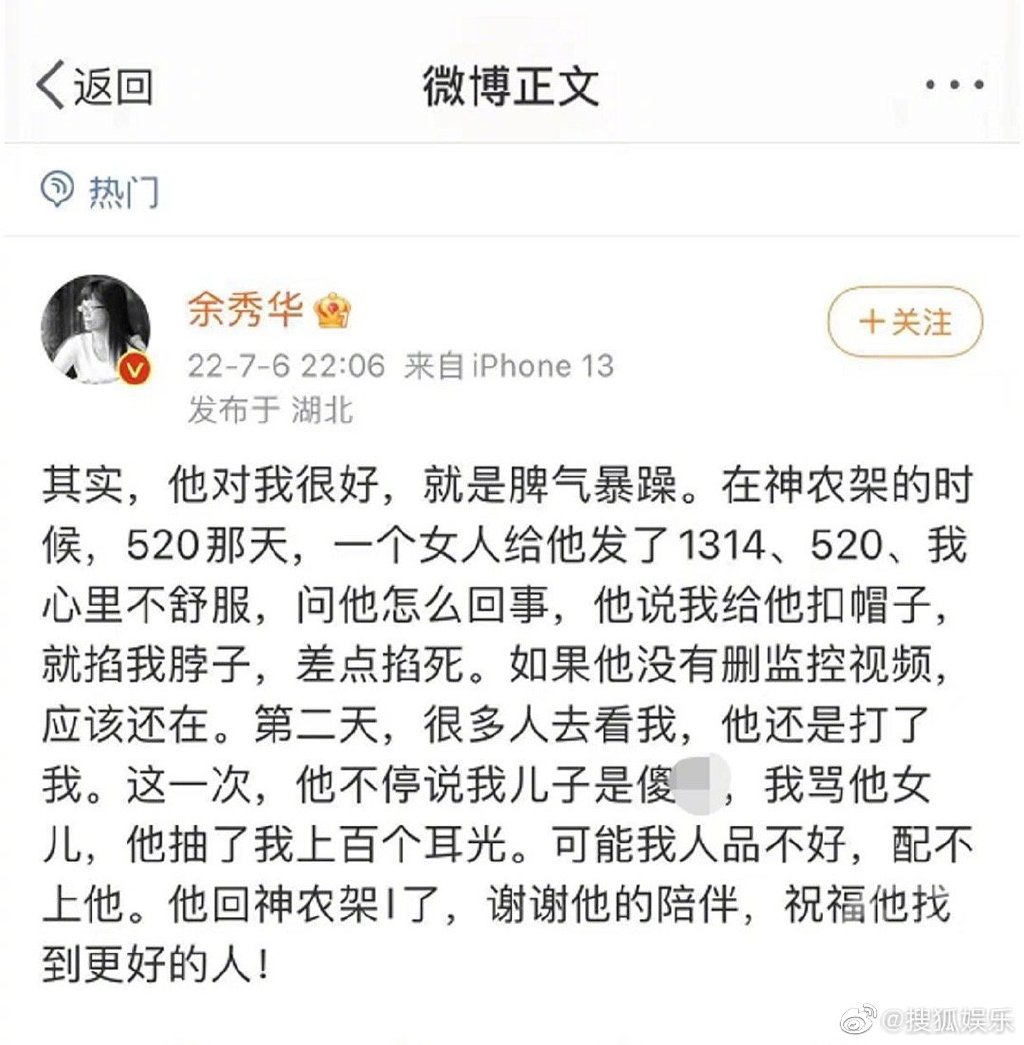Toggle follow status for 余秀华

[903, 322]
